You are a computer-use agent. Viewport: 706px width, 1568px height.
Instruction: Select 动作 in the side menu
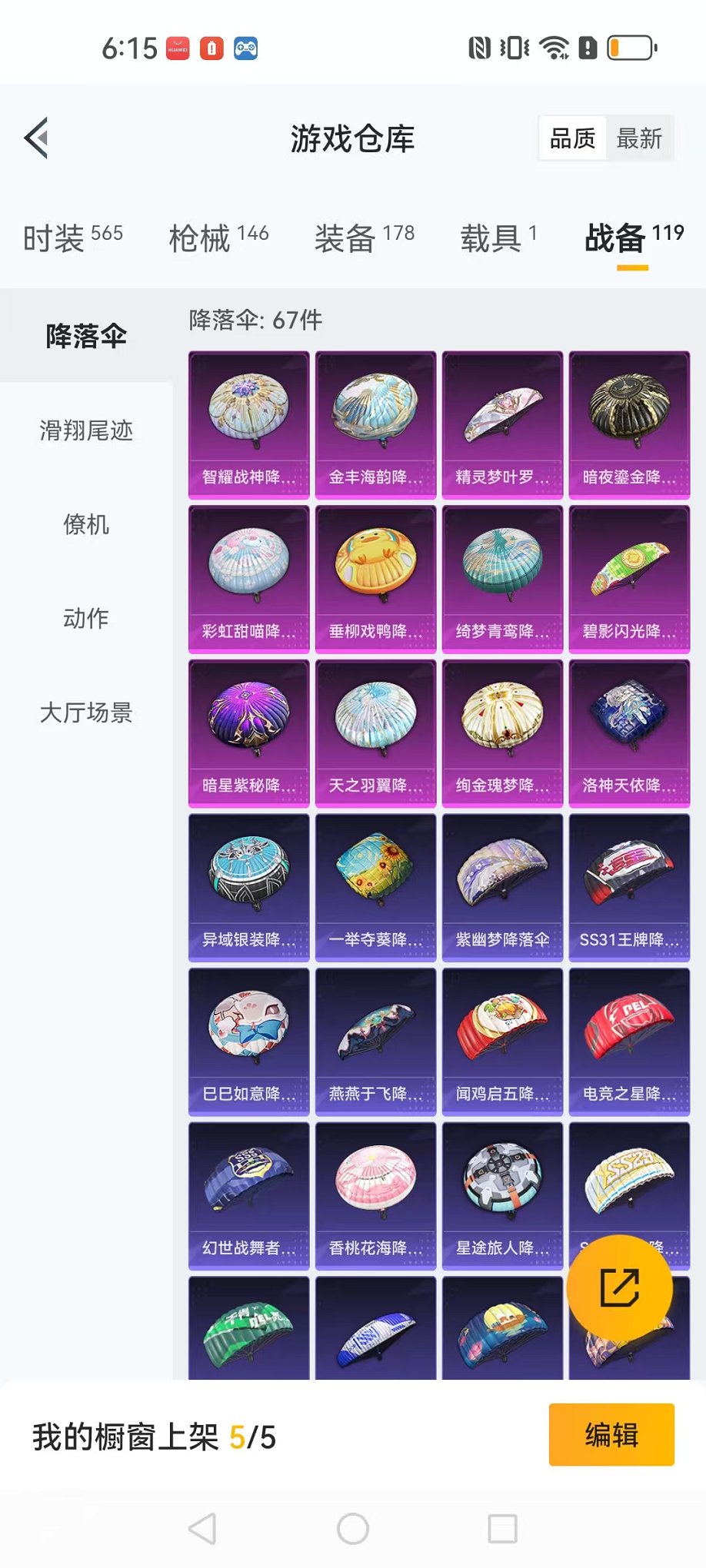(x=86, y=618)
